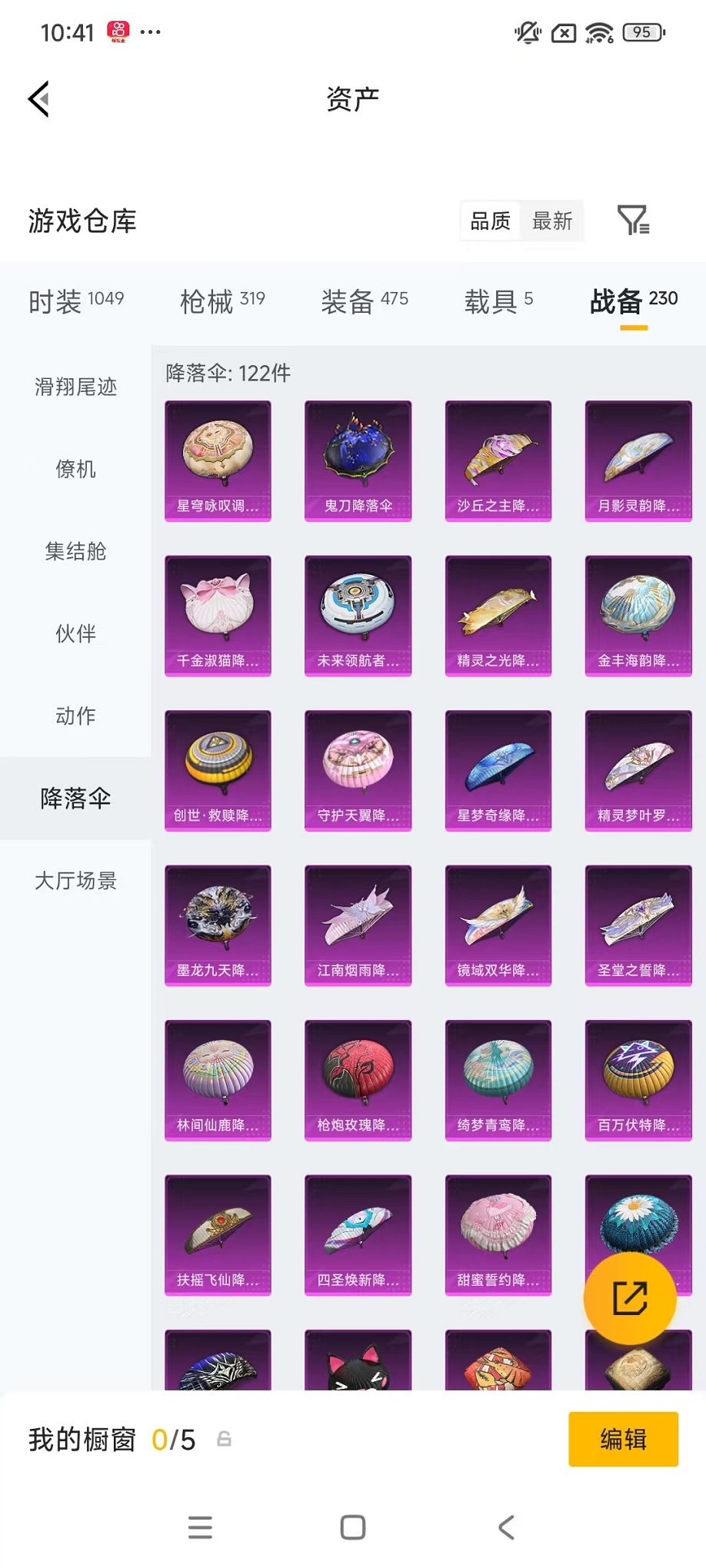Tap the back arrow to leave 资产 page
706x1568 pixels.
coord(40,99)
